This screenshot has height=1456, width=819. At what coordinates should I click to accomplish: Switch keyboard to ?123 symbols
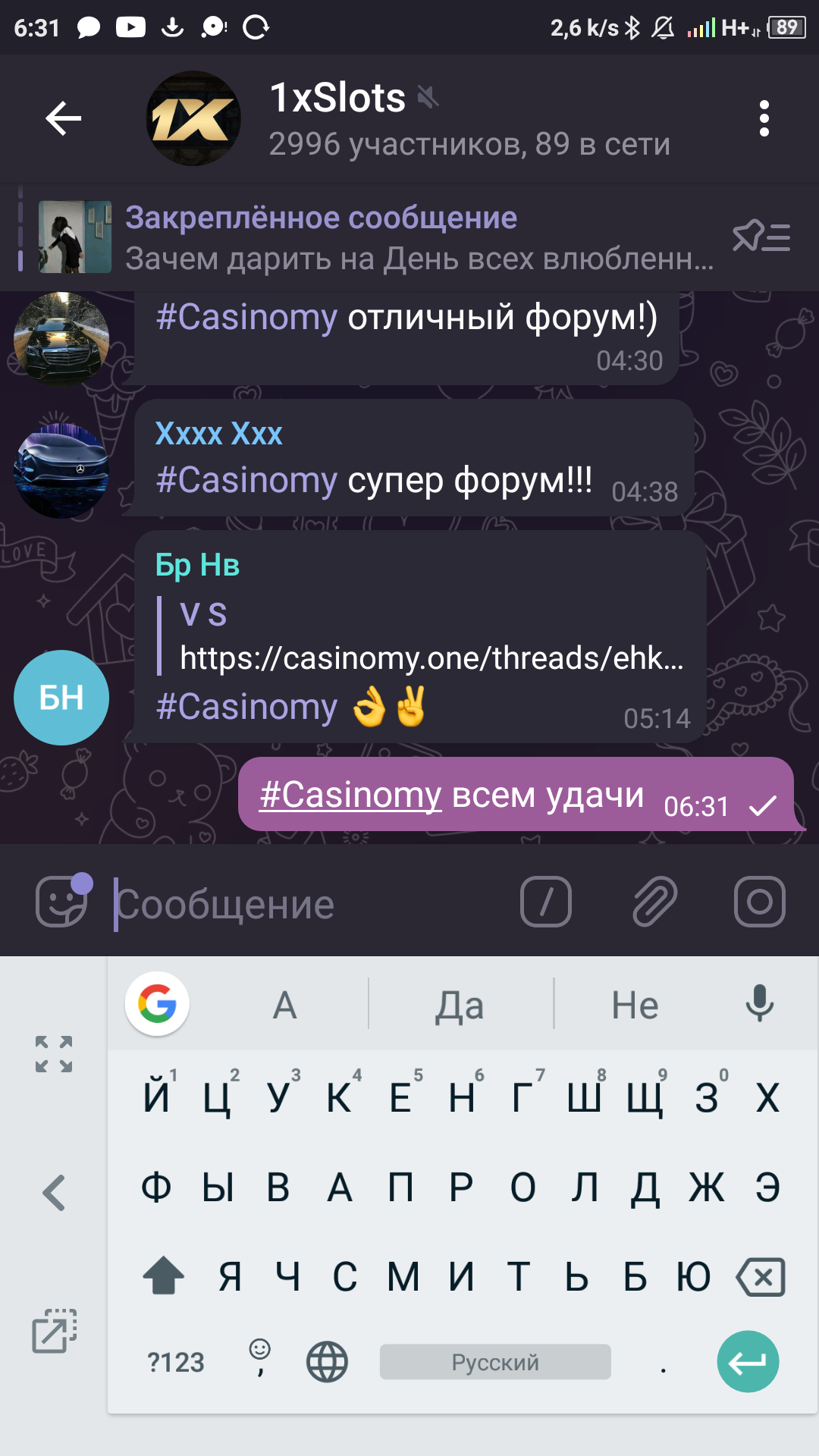click(176, 1363)
